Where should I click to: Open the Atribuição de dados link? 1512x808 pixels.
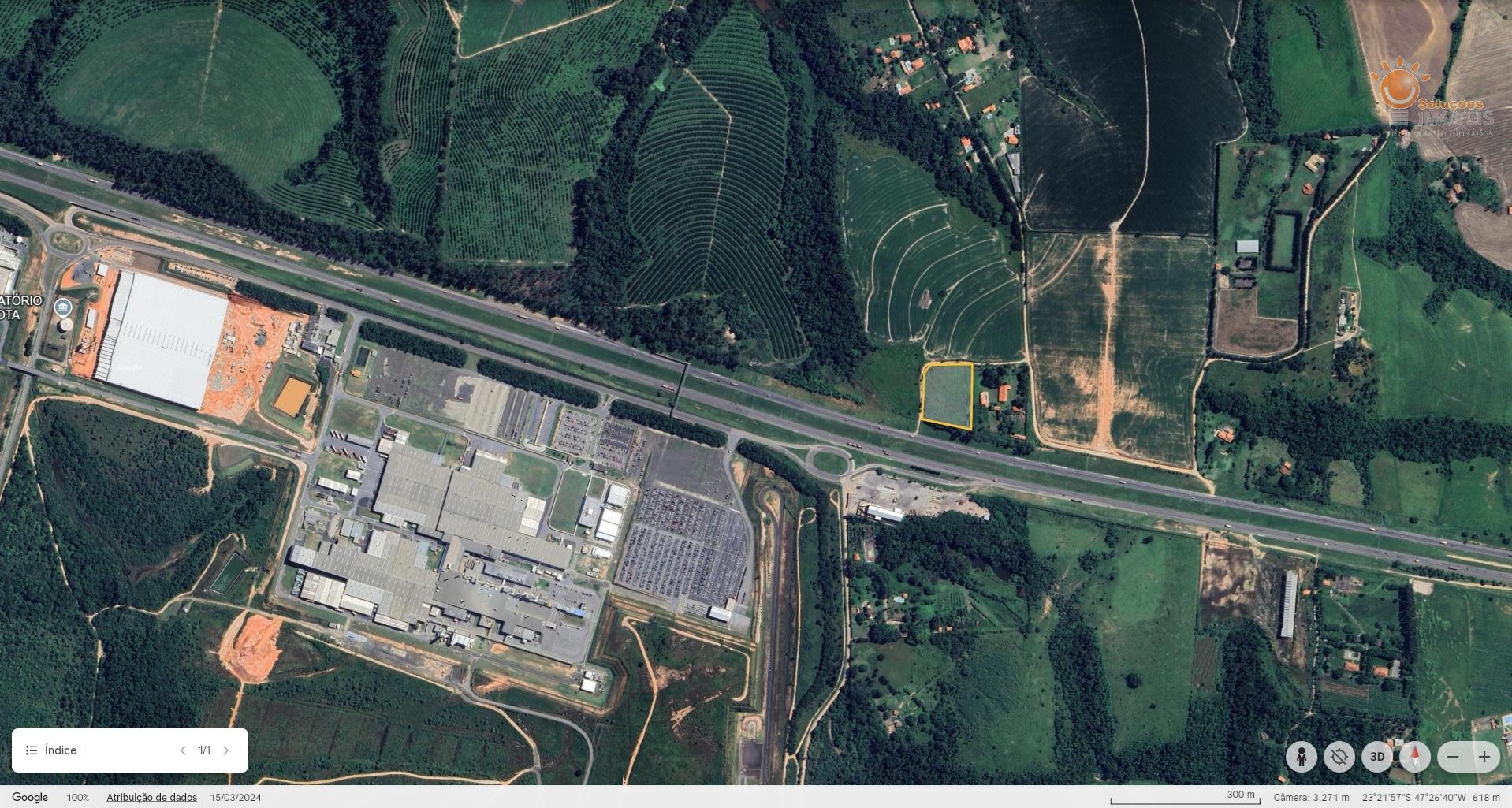[x=151, y=797]
